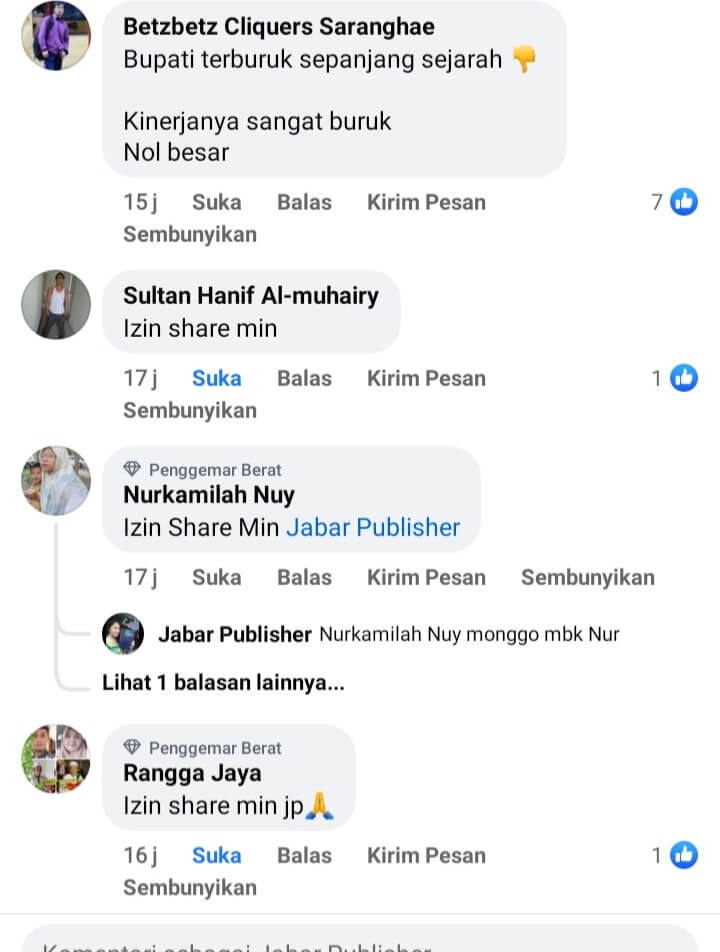The height and width of the screenshot is (952, 720).
Task: Like Betzbetz Cliquers Saranghae's comment
Action: pyautogui.click(x=216, y=202)
